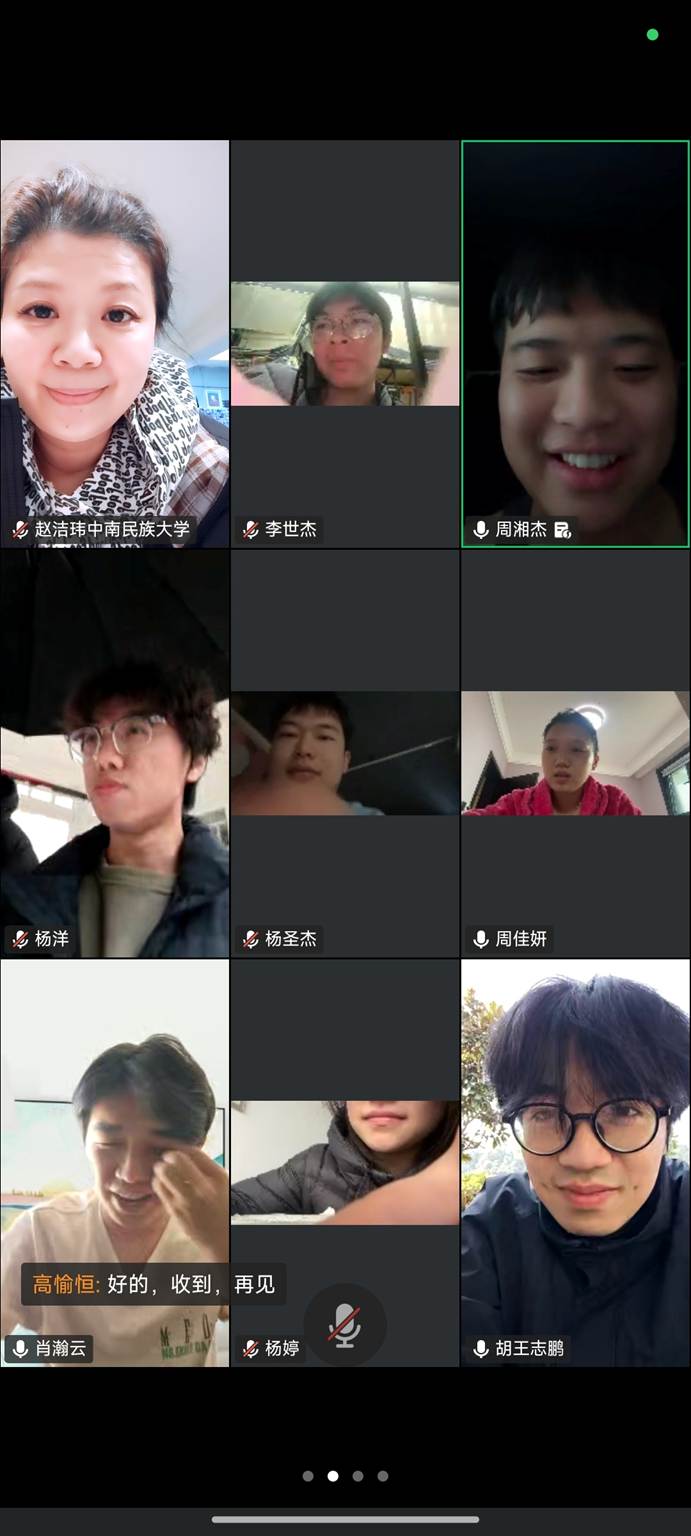View 周佳妍's video tile
Viewport: 691px width, 1536px height.
click(575, 752)
